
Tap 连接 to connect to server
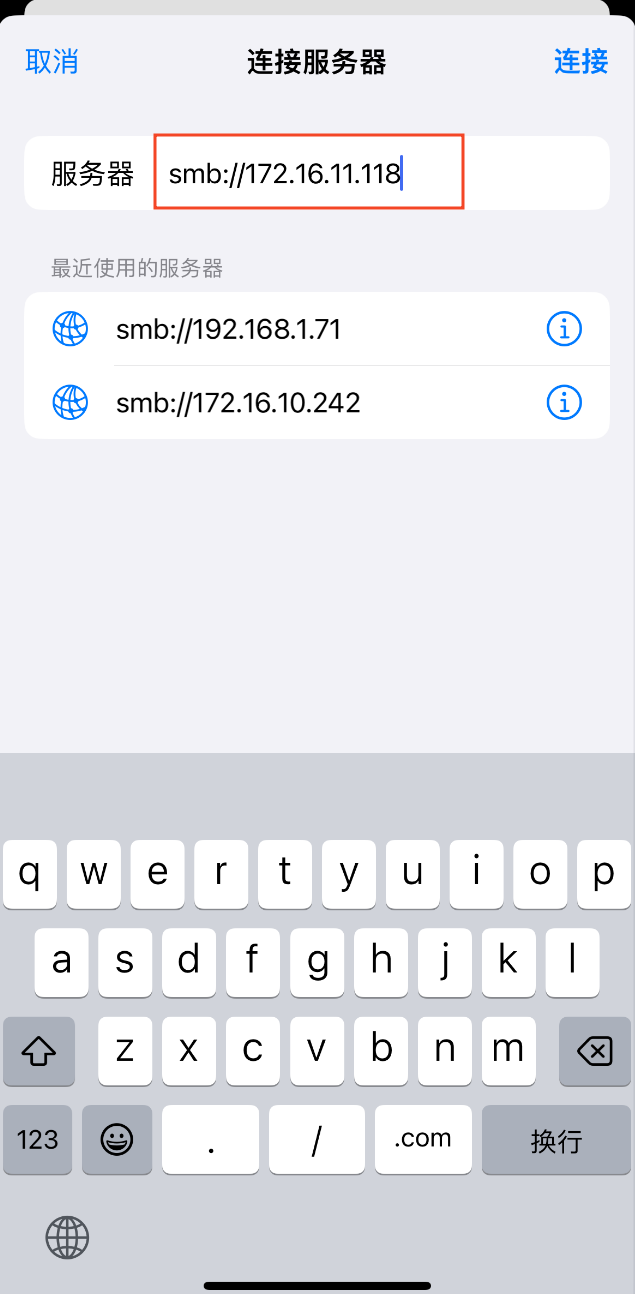pyautogui.click(x=581, y=62)
